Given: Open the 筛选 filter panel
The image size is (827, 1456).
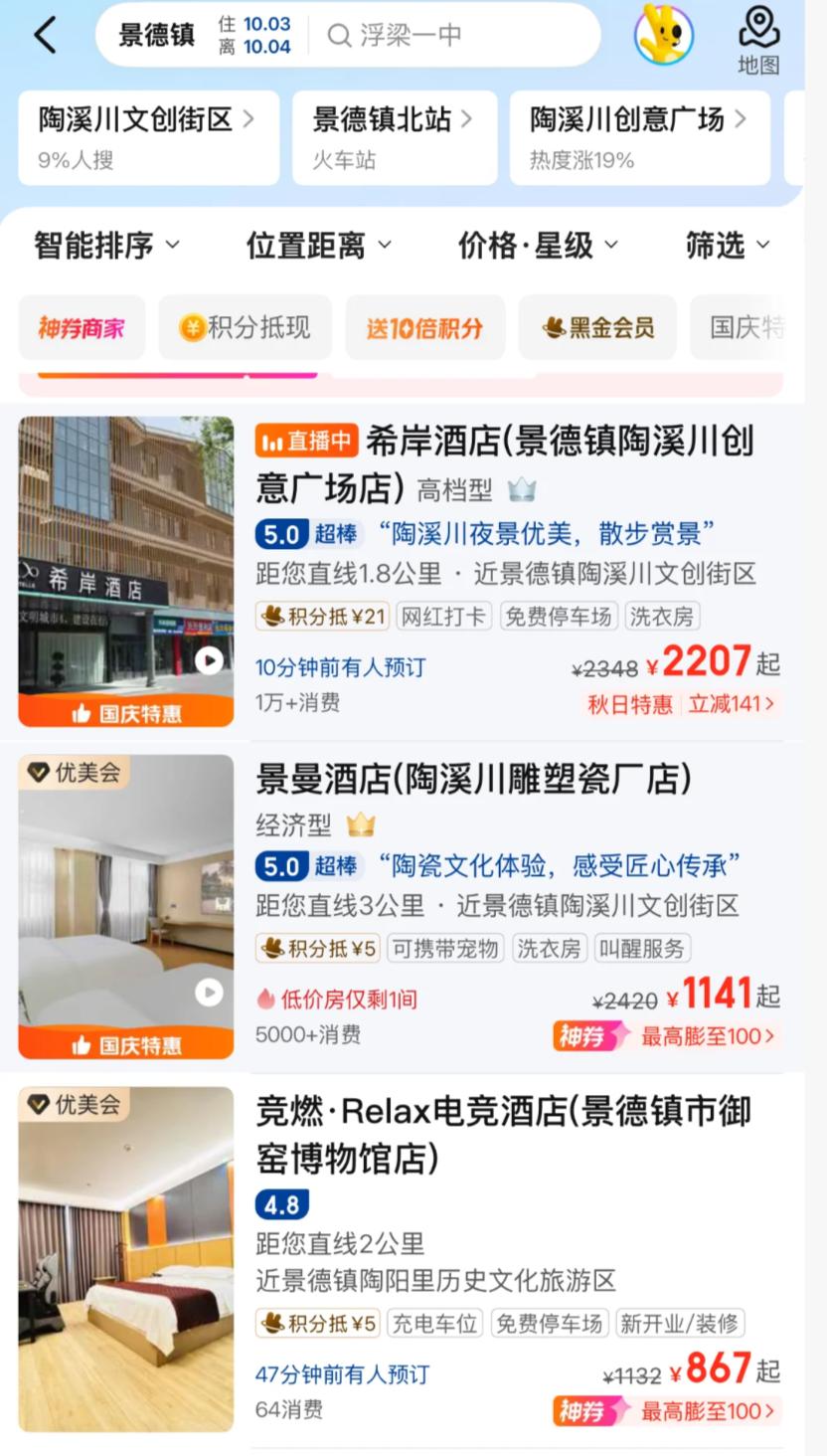Looking at the screenshot, I should coord(727,246).
